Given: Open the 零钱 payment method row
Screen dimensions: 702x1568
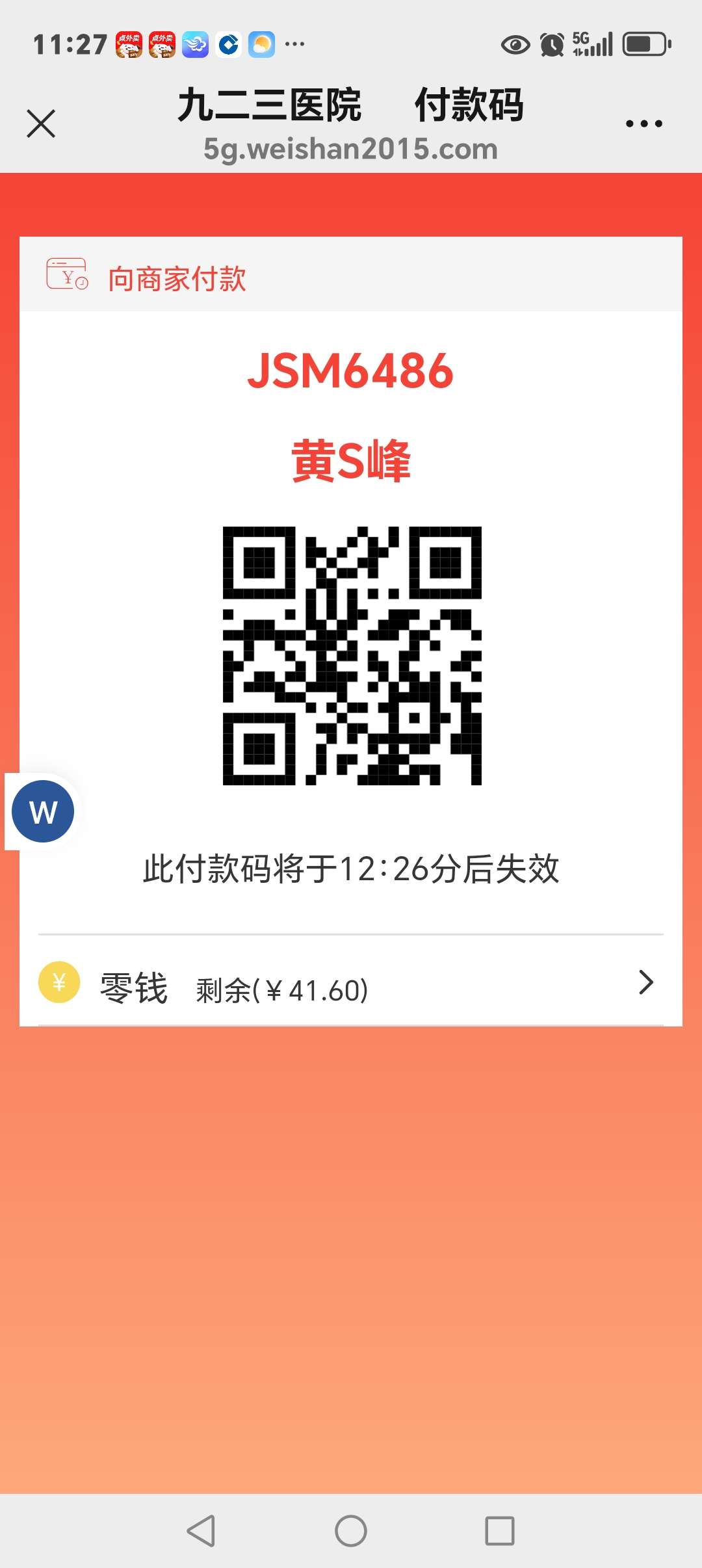Looking at the screenshot, I should click(x=351, y=983).
